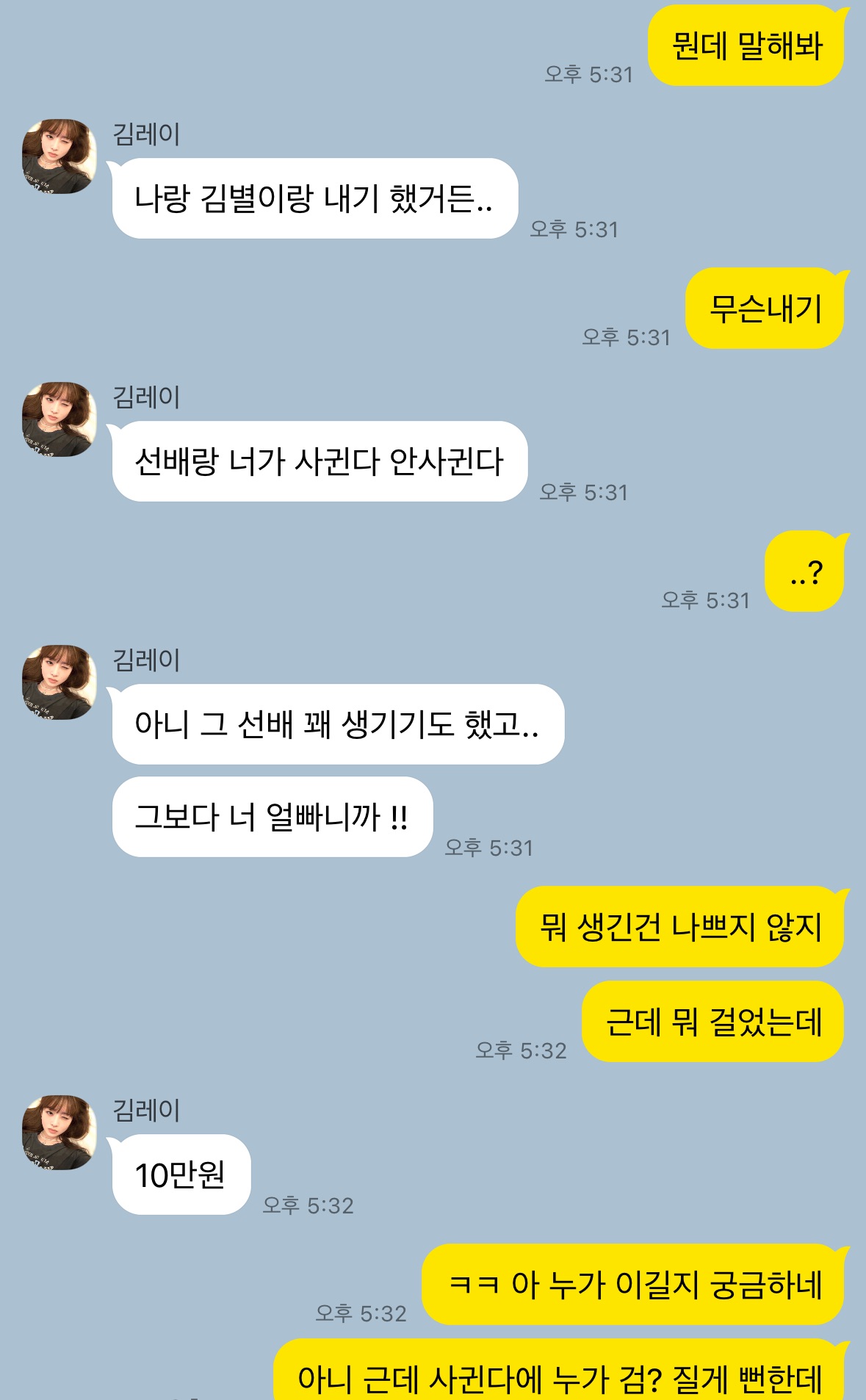Tap 김레이's avatar next to 선배랑 너가 사귄다 message
Viewport: 866px width, 1400px height.
pyautogui.click(x=59, y=419)
